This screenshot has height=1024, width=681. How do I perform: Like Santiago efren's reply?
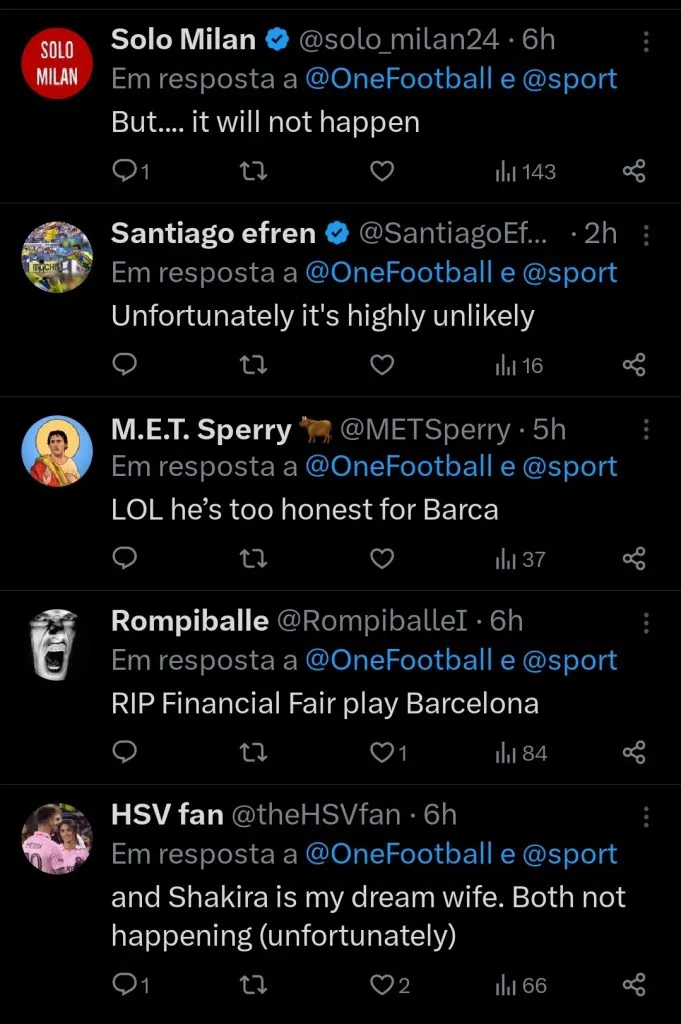pos(382,365)
